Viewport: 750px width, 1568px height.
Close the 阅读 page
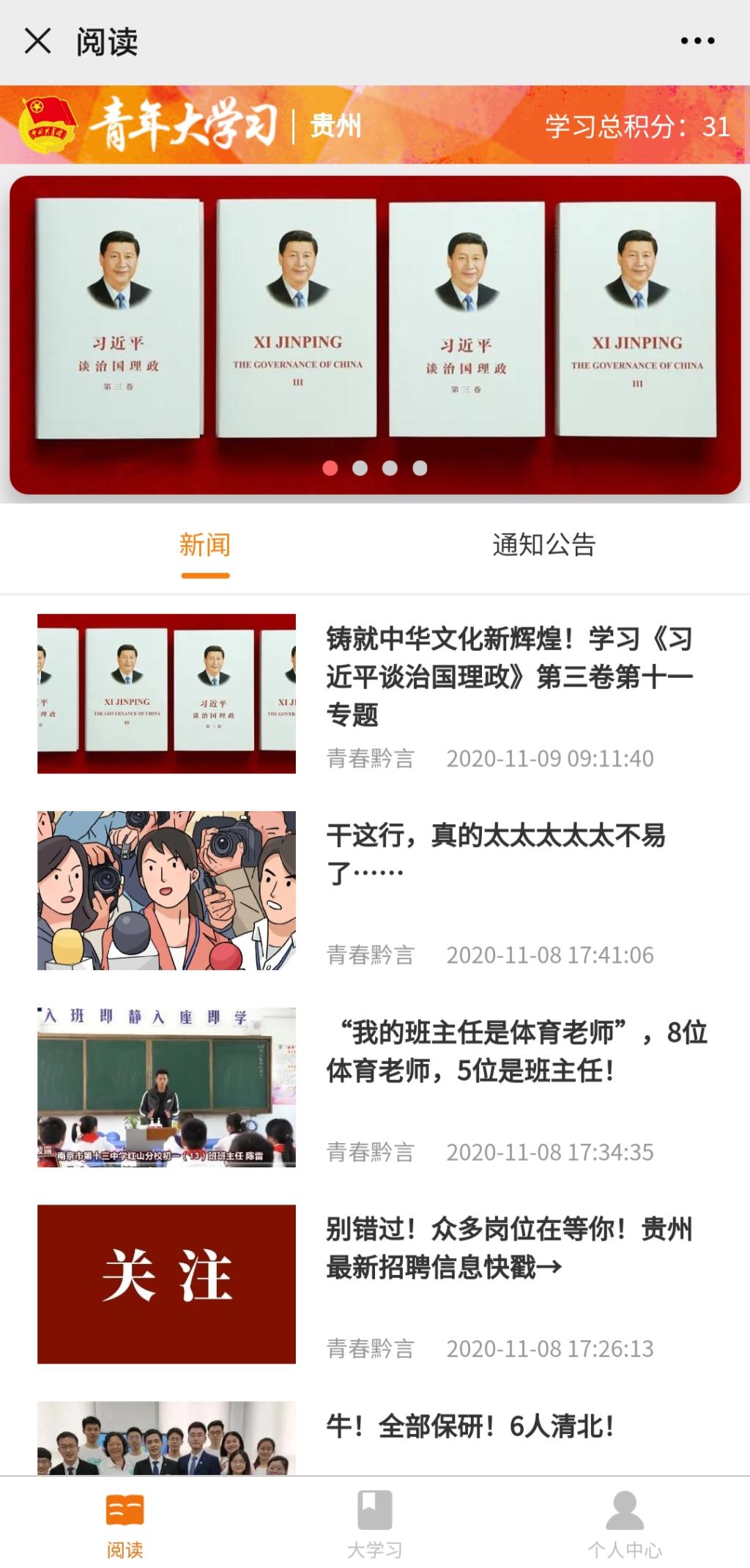tap(37, 41)
